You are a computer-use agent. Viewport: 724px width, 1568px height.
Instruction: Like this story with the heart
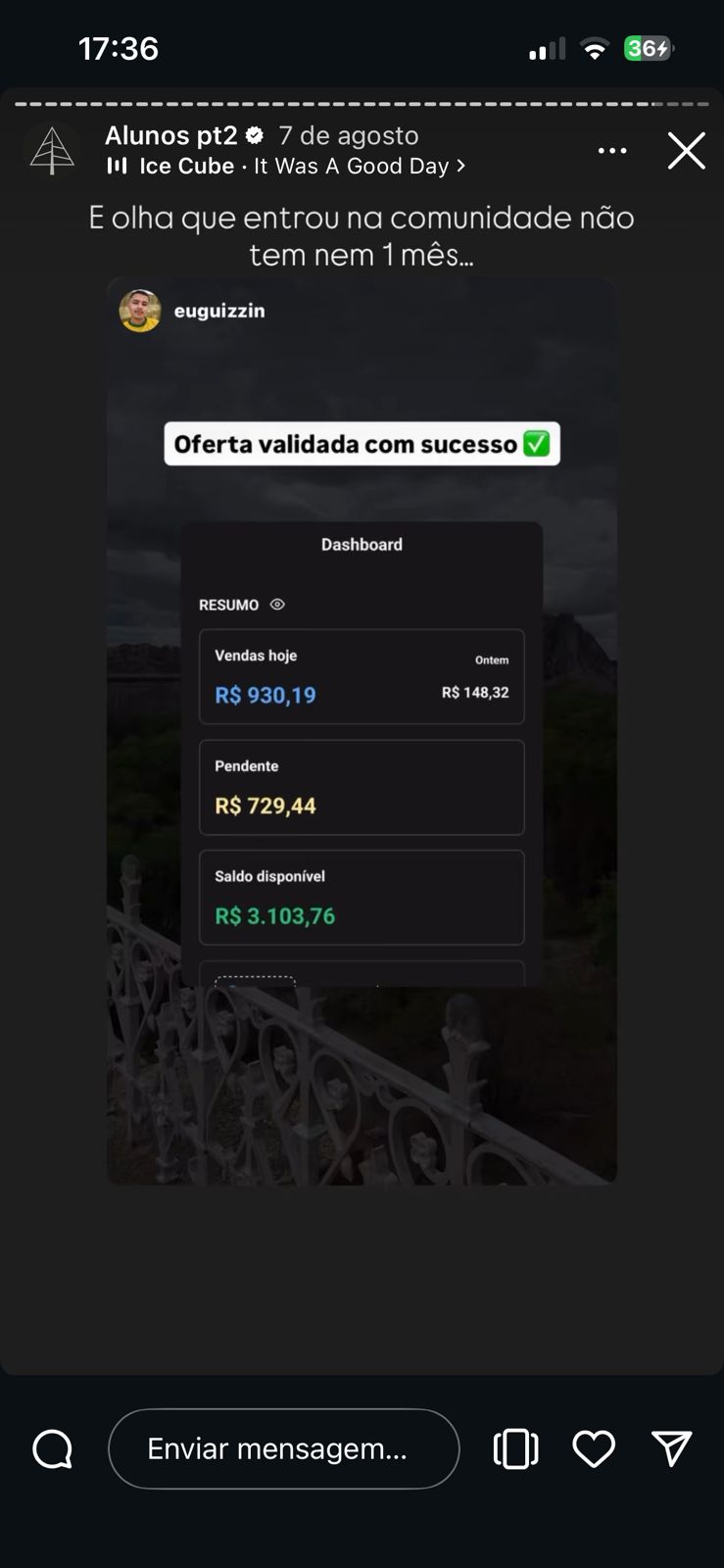594,1448
